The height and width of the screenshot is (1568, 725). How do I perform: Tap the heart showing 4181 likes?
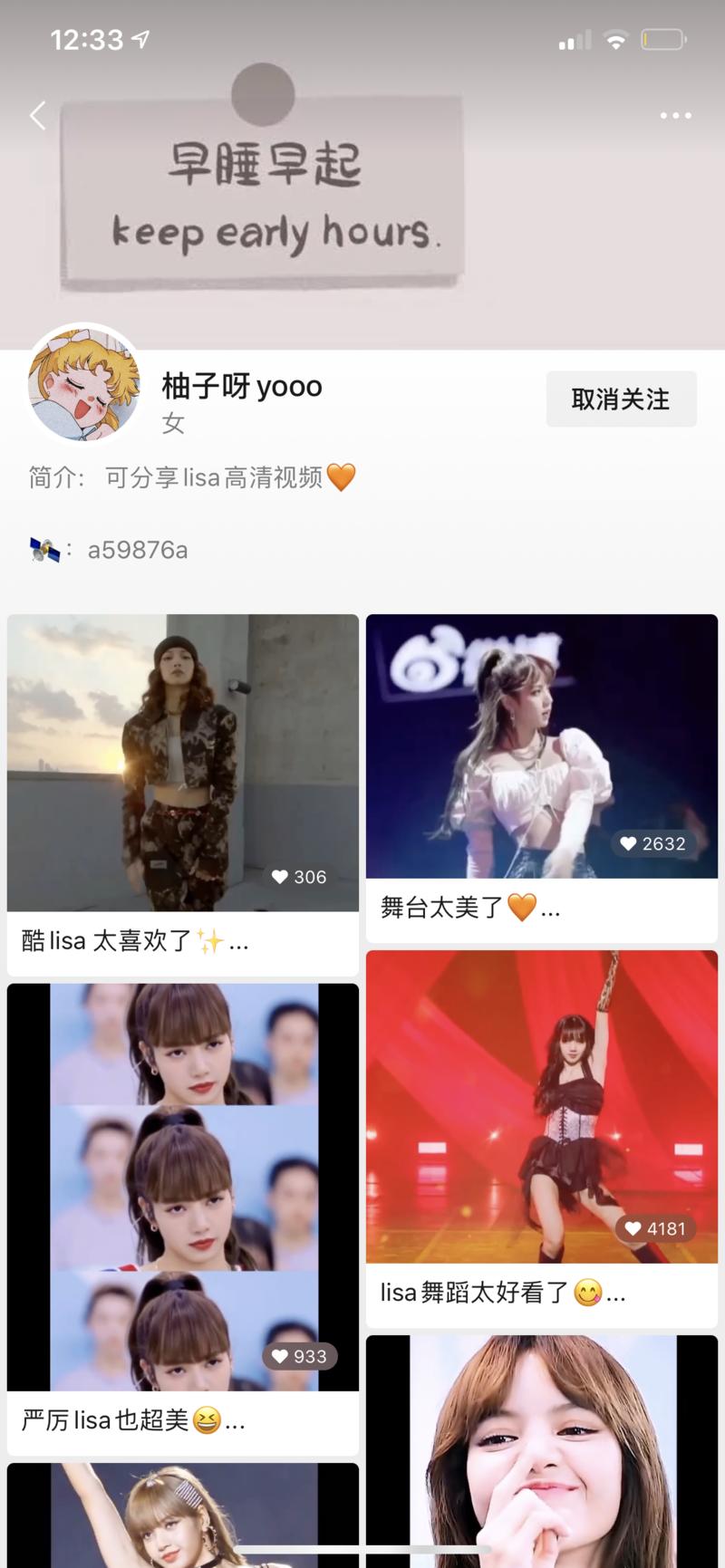tap(656, 1228)
